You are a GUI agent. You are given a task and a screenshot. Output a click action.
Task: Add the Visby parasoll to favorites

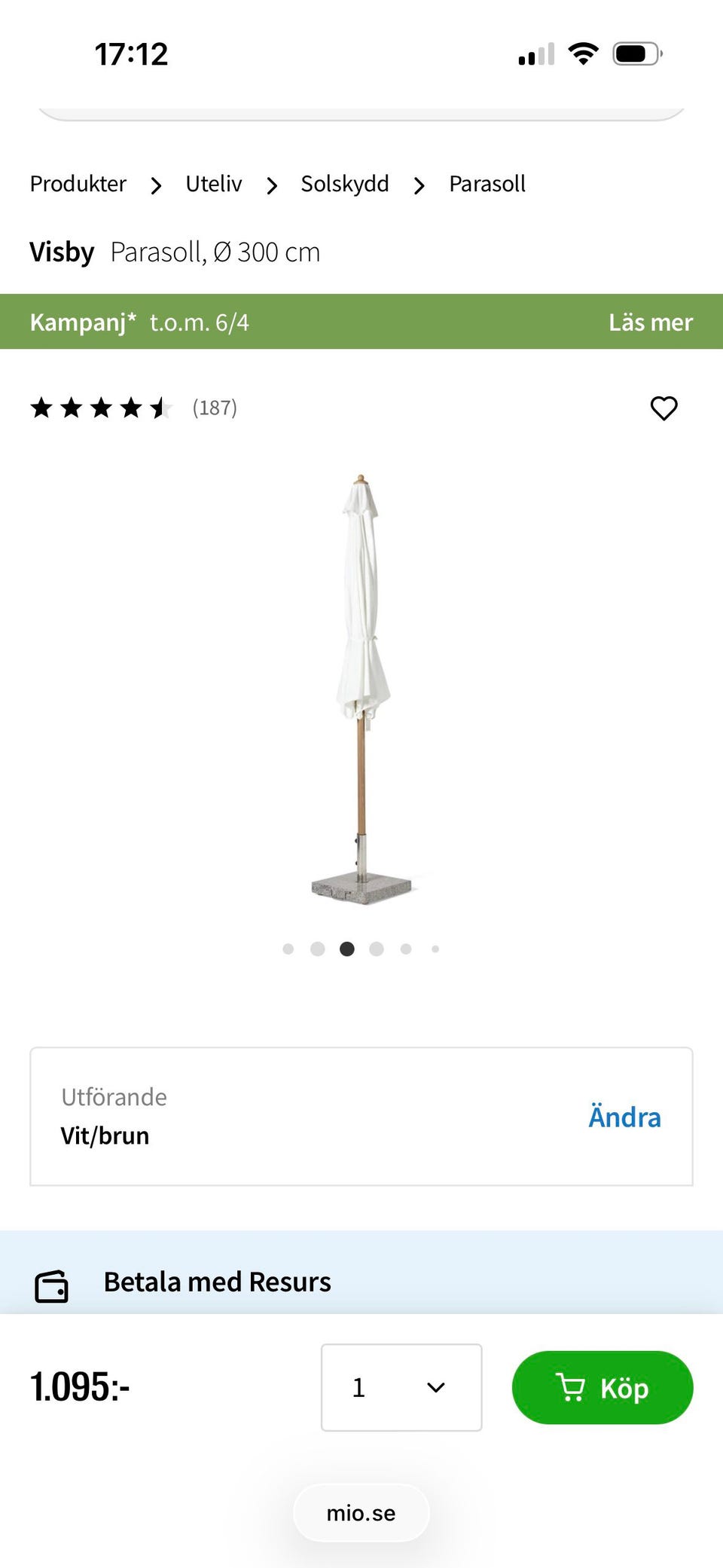click(x=664, y=408)
